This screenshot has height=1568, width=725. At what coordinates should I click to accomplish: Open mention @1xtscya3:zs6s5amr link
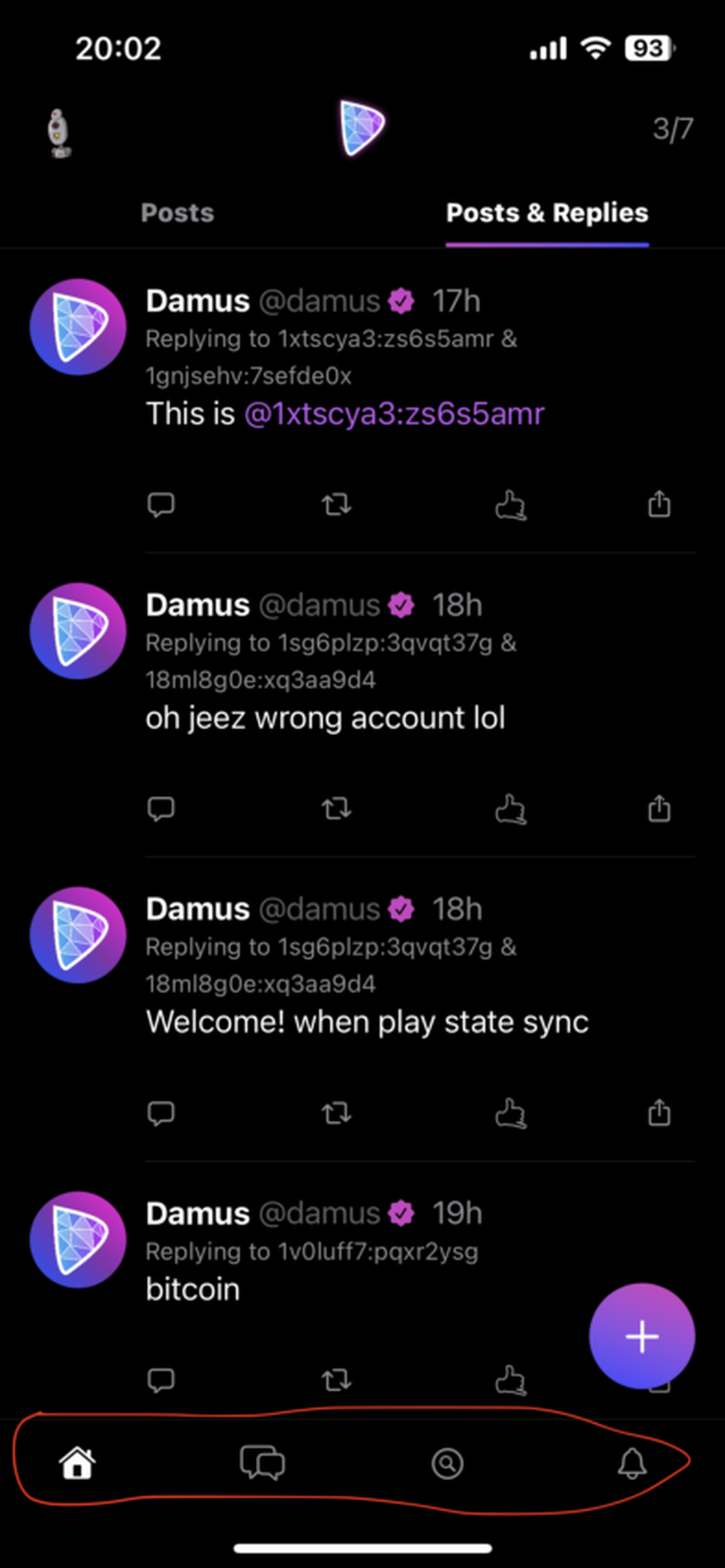point(394,414)
